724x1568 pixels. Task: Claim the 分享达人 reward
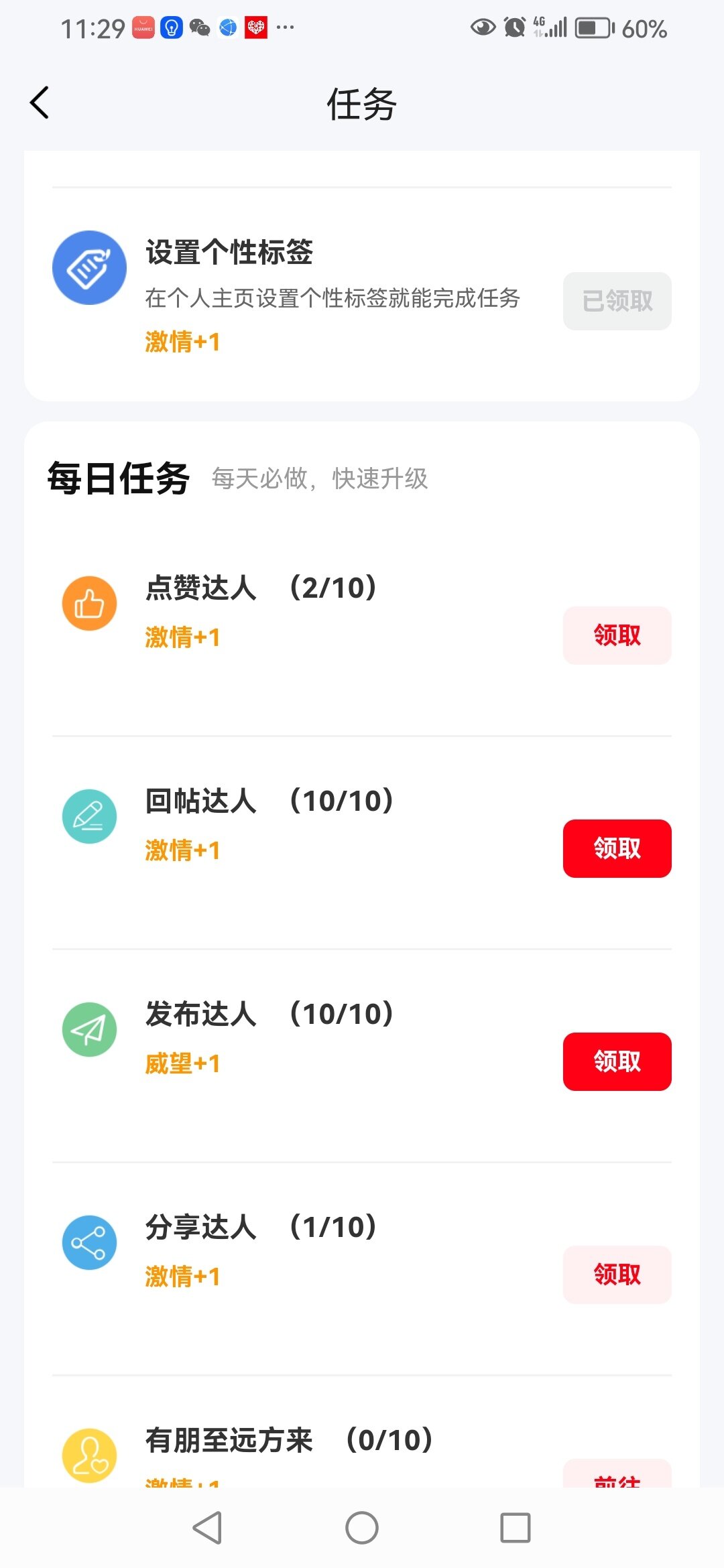pos(617,1275)
